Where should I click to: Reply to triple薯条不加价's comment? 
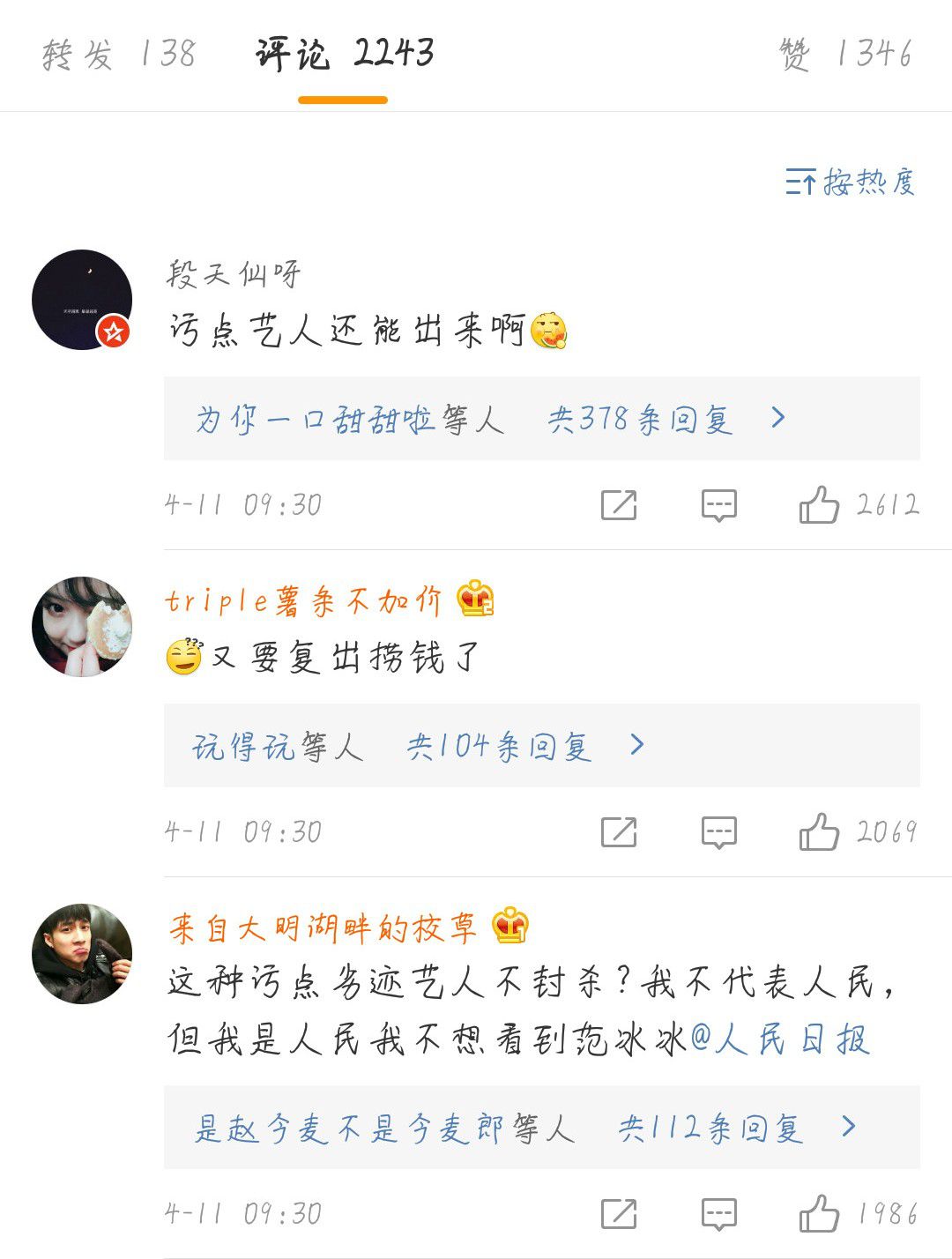[x=718, y=831]
